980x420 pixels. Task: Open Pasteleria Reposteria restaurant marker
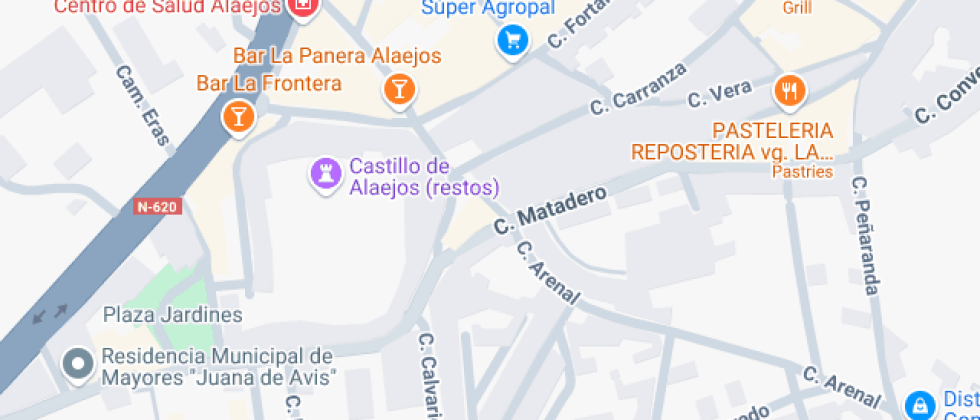790,90
